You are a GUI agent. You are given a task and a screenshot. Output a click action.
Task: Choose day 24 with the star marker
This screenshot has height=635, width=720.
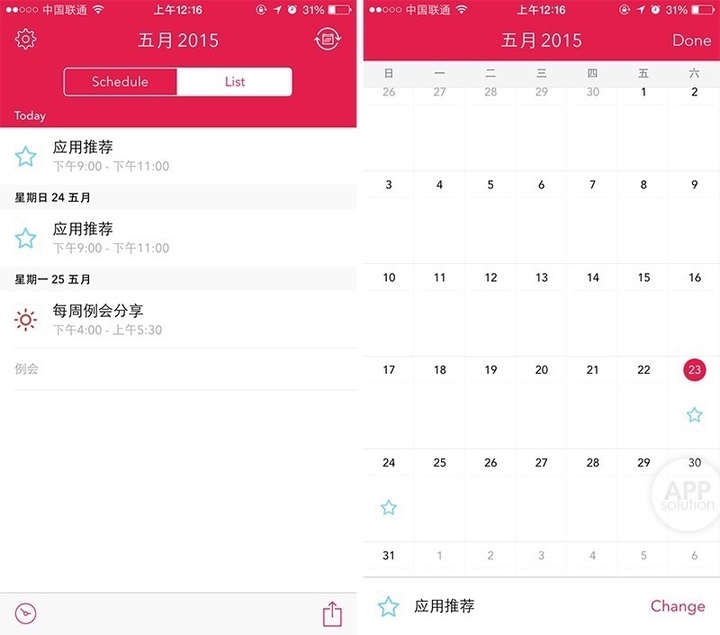pos(389,463)
